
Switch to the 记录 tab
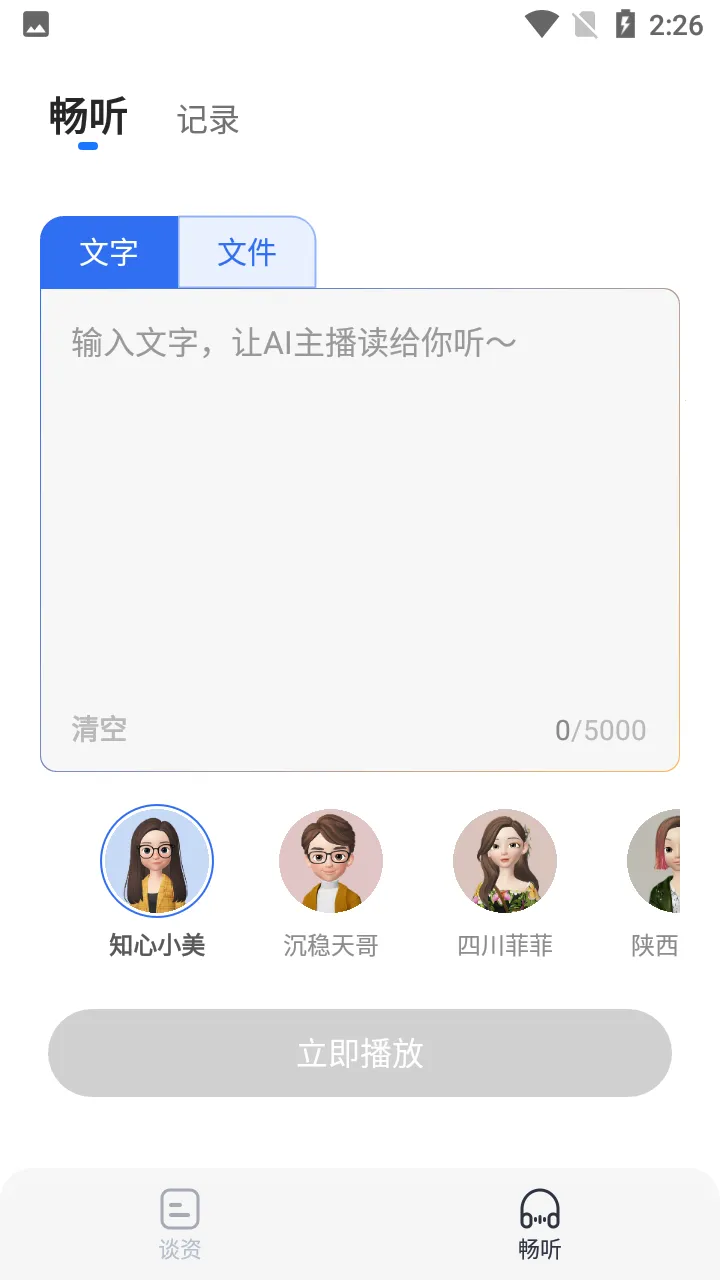(208, 121)
